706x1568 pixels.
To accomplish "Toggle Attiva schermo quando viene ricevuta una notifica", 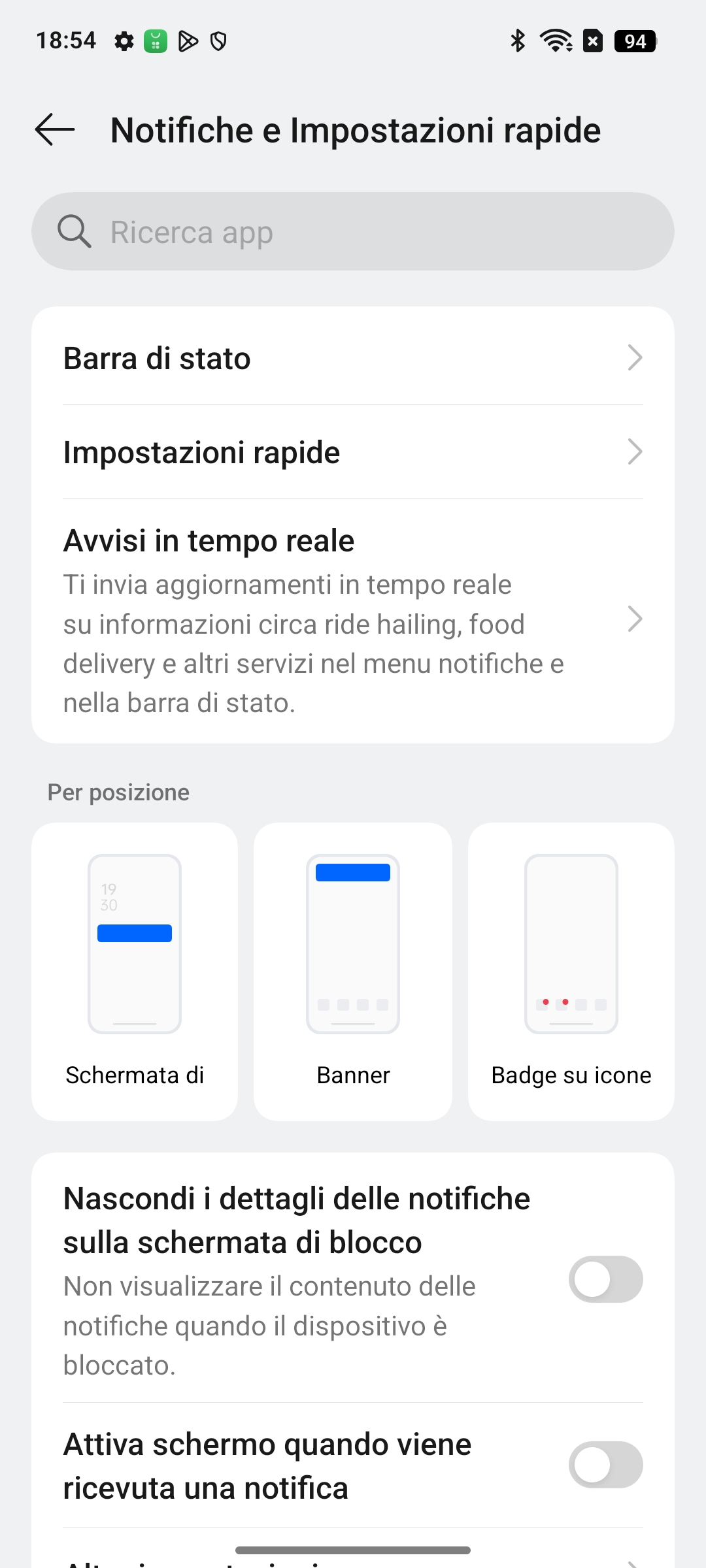I will point(606,1465).
